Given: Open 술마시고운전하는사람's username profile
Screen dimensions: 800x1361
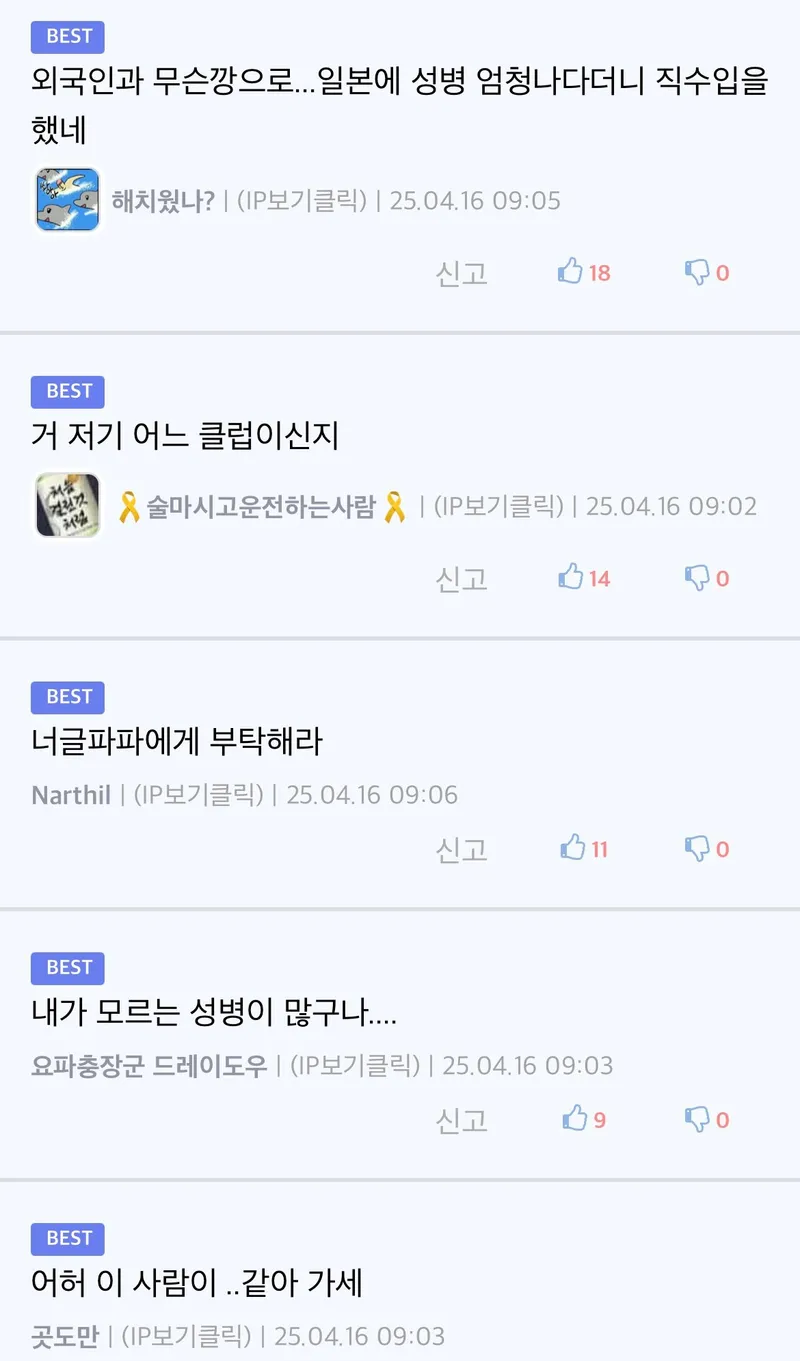Looking at the screenshot, I should click(x=261, y=507).
